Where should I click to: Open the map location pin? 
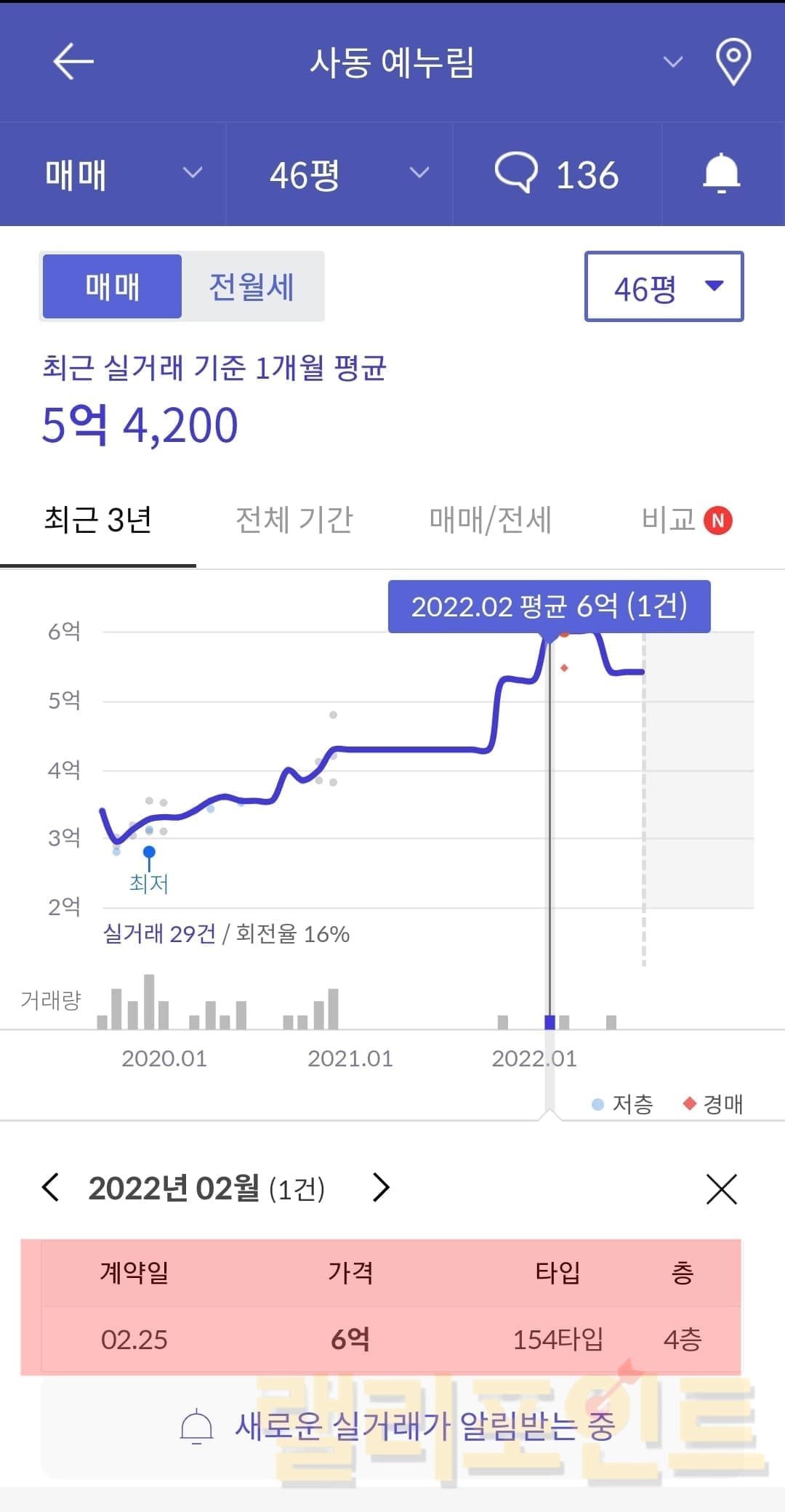click(733, 61)
